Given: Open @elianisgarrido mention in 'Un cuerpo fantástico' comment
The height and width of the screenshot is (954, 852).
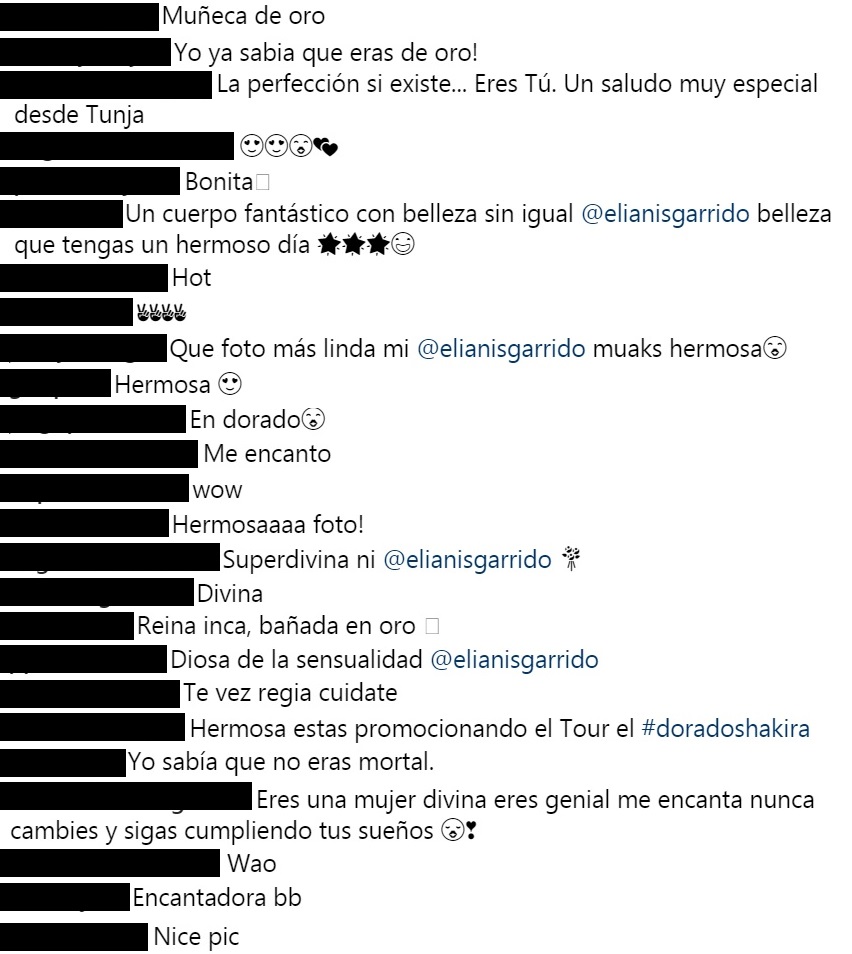Looking at the screenshot, I should (663, 215).
